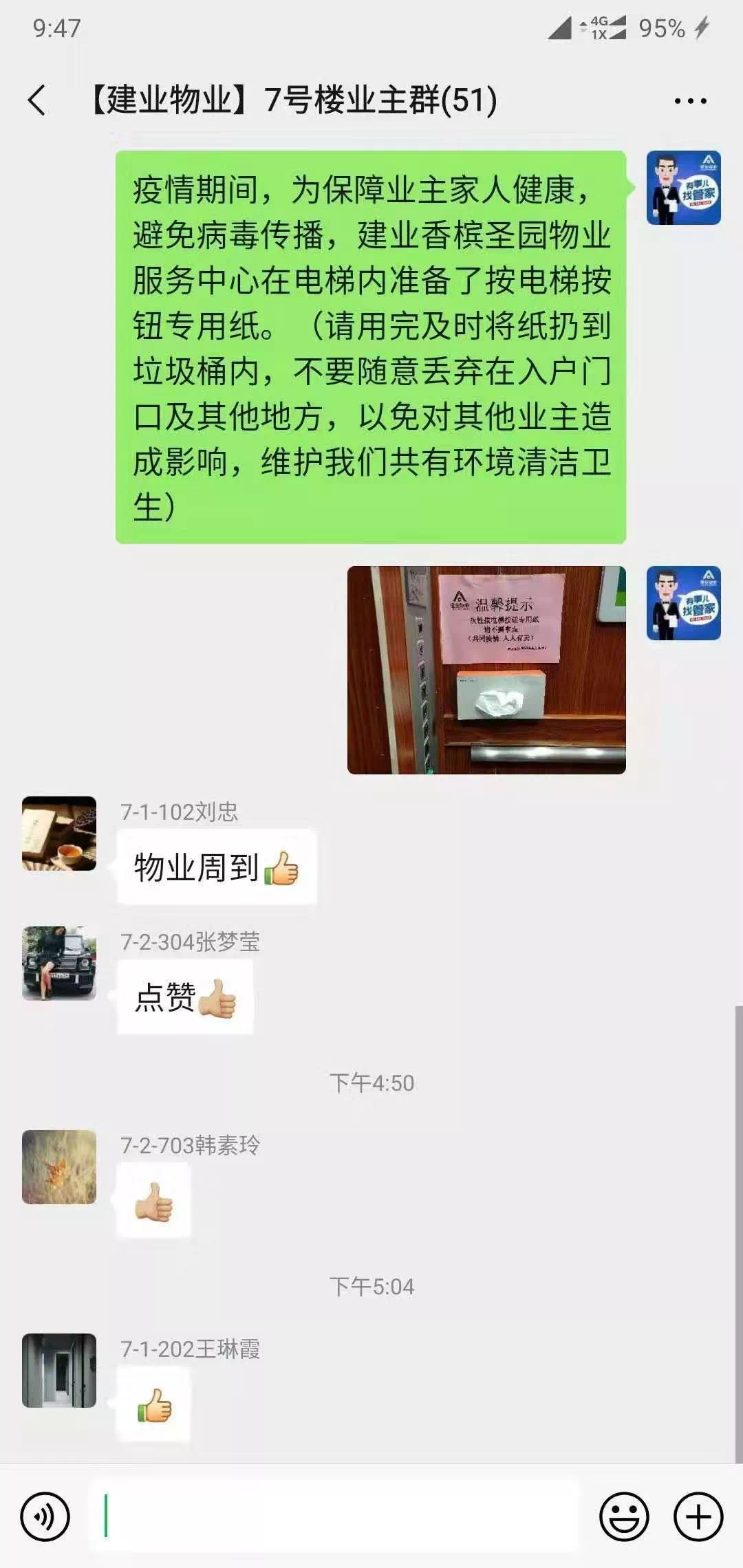View profile of 7-2-304张梦莹
The image size is (743, 1568).
[59, 963]
